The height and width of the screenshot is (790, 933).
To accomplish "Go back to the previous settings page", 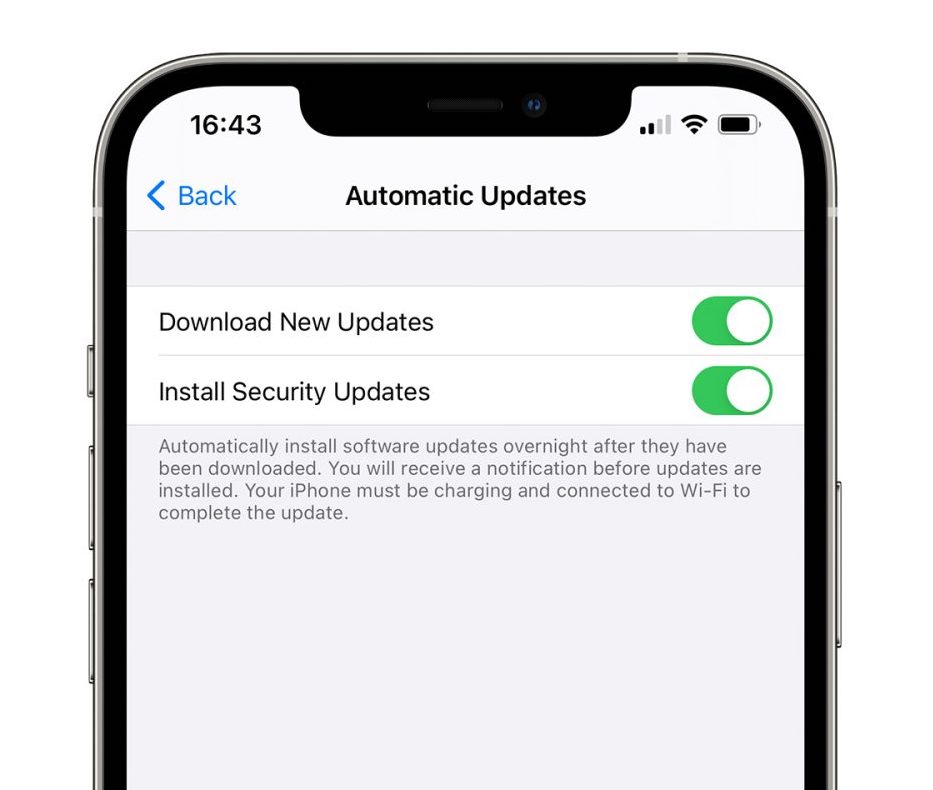I will [192, 195].
